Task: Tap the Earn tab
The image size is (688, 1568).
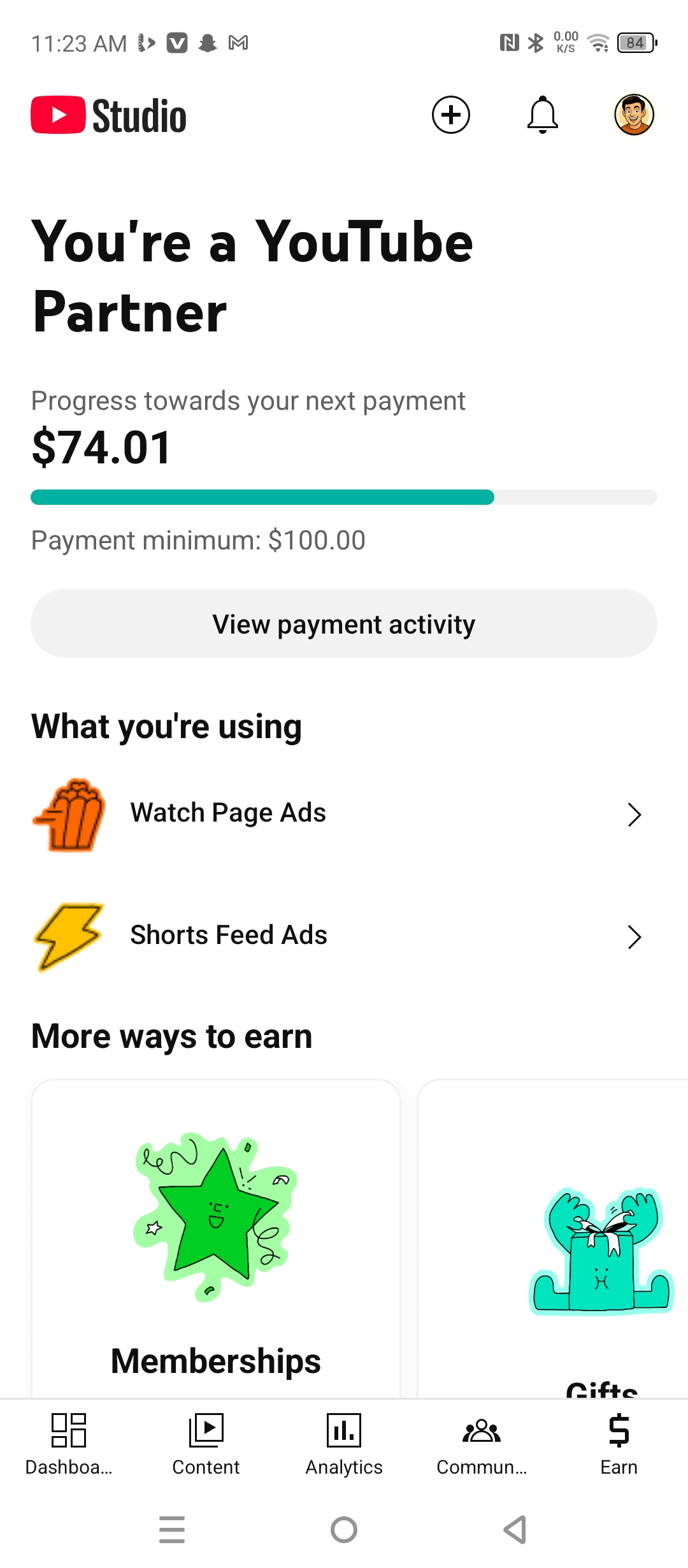Action: 619,1444
